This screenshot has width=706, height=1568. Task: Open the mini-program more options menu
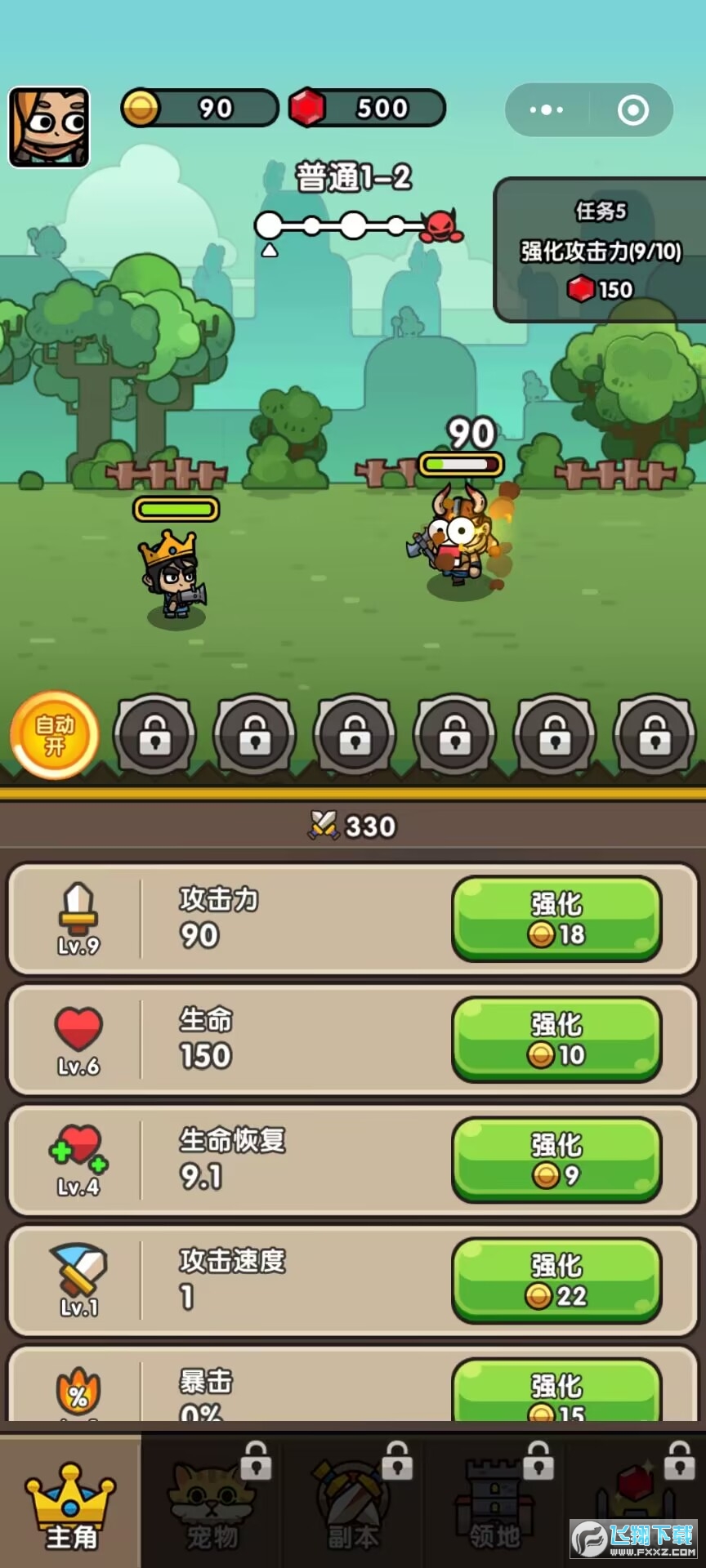coord(547,109)
